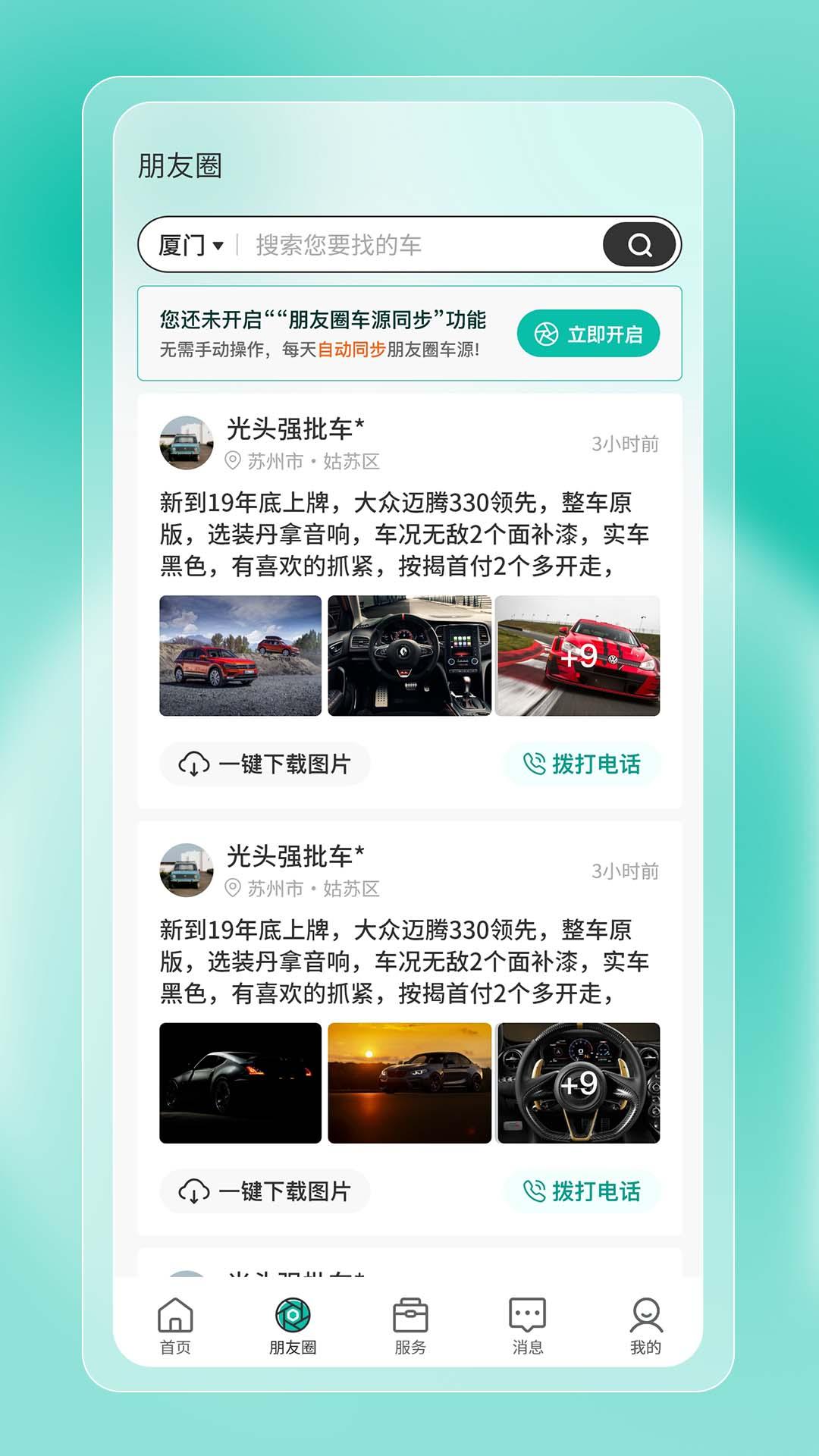
Task: Select the 朋友圈 icon in bottom bar
Action: point(294,1313)
